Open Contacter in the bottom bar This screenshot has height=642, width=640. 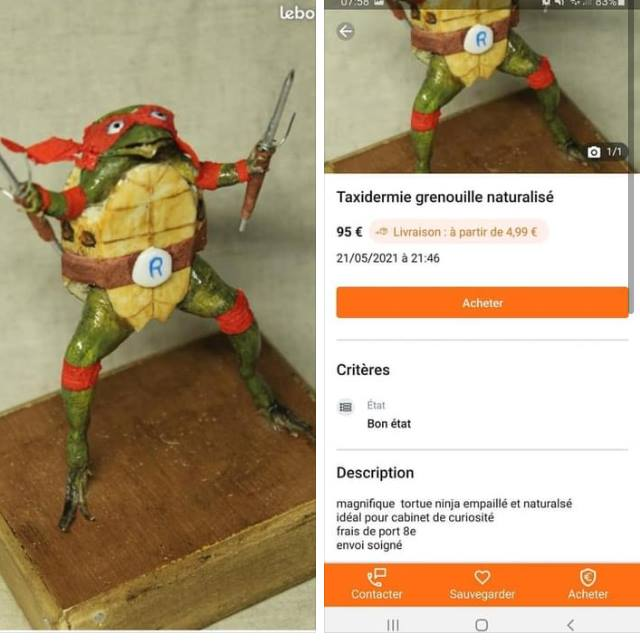[377, 585]
